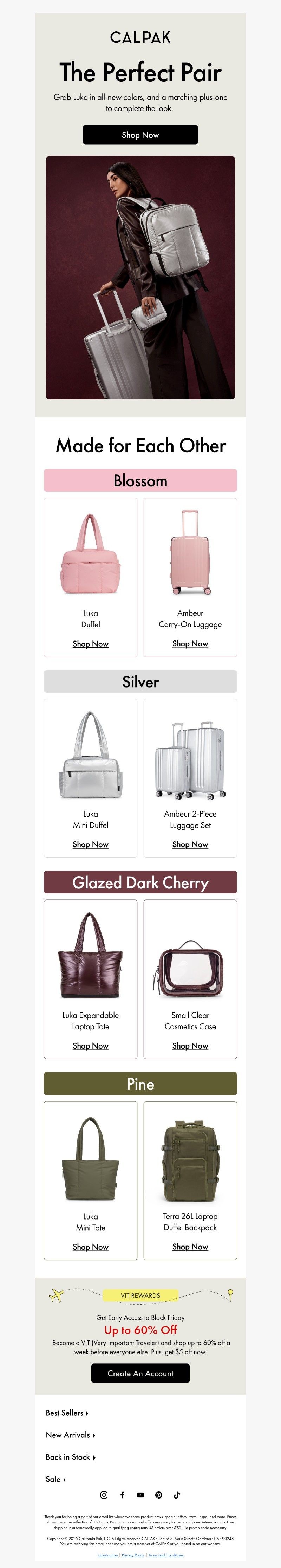Open CALPAK's TikTok page
The height and width of the screenshot is (1568, 281).
[177, 1495]
